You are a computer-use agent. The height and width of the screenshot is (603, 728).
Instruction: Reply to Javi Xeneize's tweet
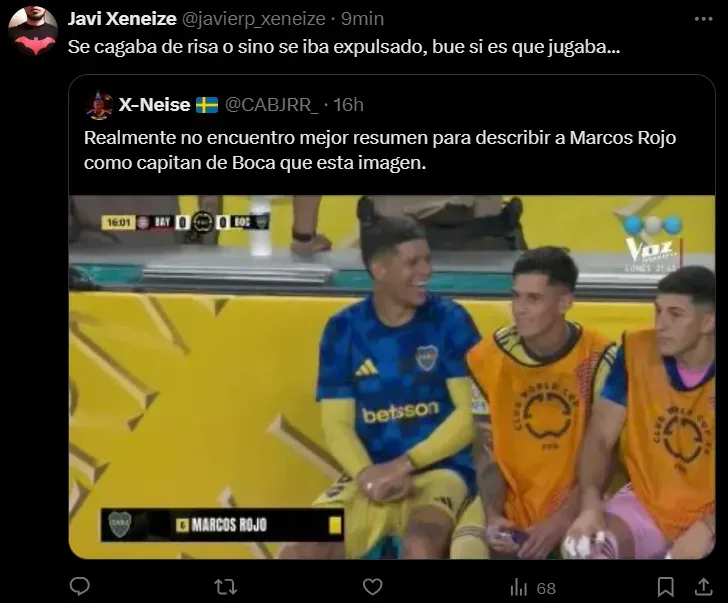pos(80,586)
